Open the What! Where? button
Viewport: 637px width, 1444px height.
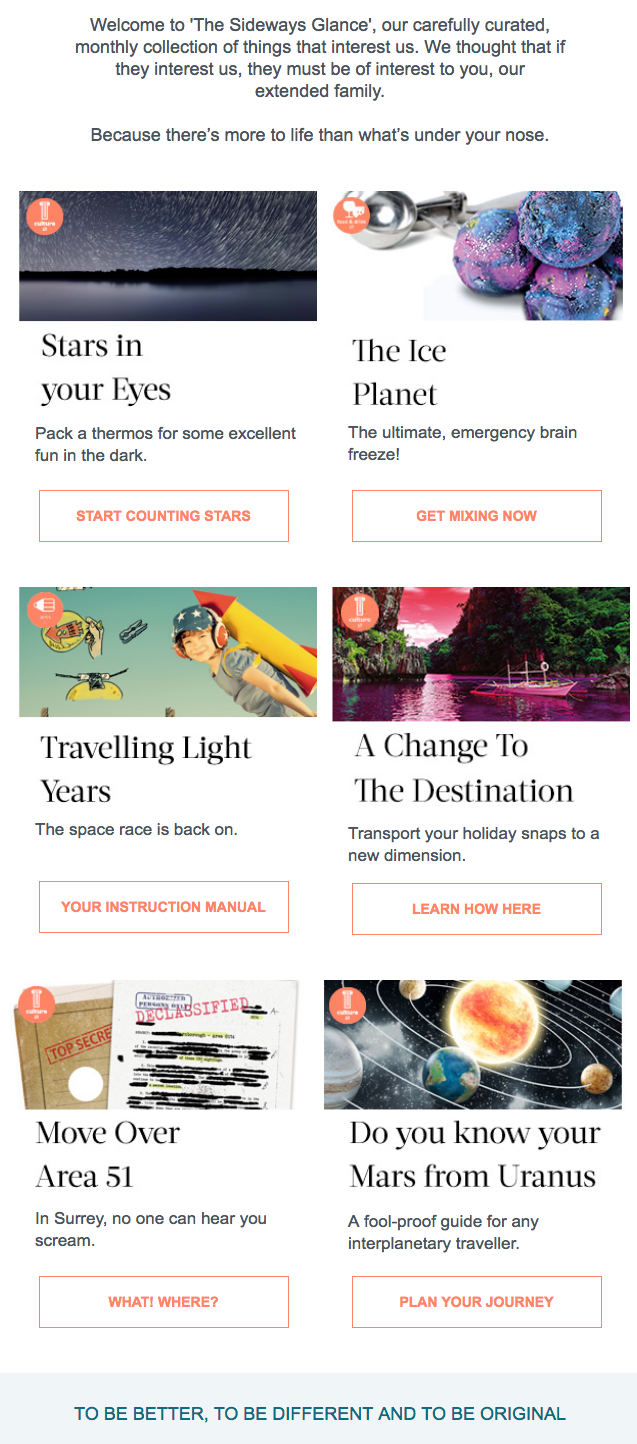(x=164, y=1302)
